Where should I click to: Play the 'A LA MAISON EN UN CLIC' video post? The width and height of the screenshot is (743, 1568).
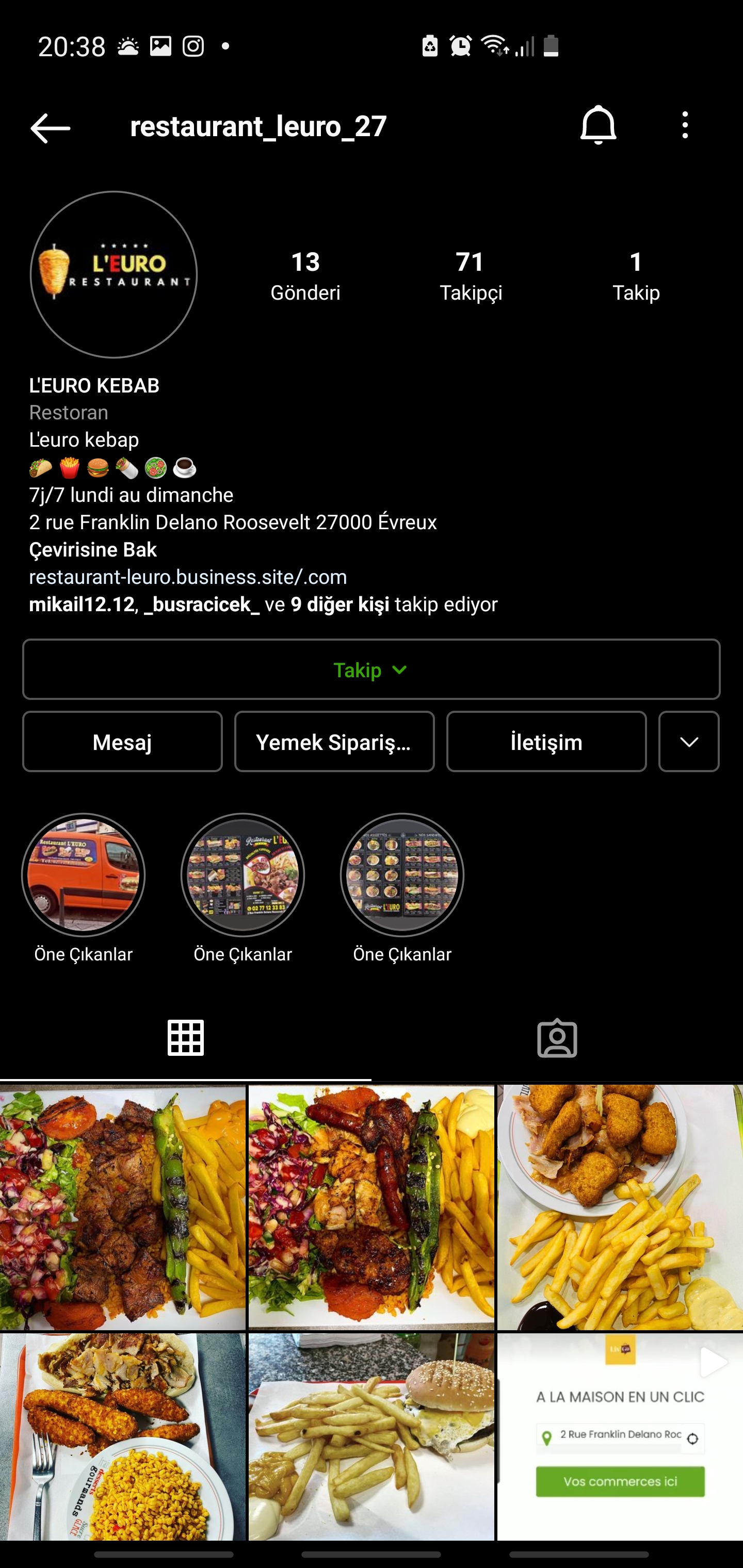(x=620, y=1435)
